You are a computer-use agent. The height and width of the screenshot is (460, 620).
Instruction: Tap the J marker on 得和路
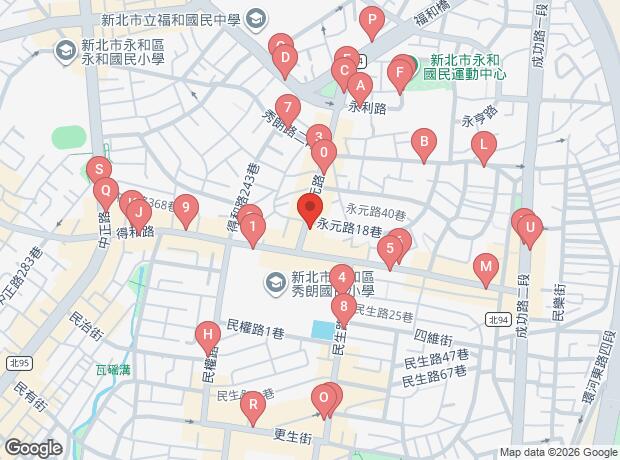pos(139,213)
